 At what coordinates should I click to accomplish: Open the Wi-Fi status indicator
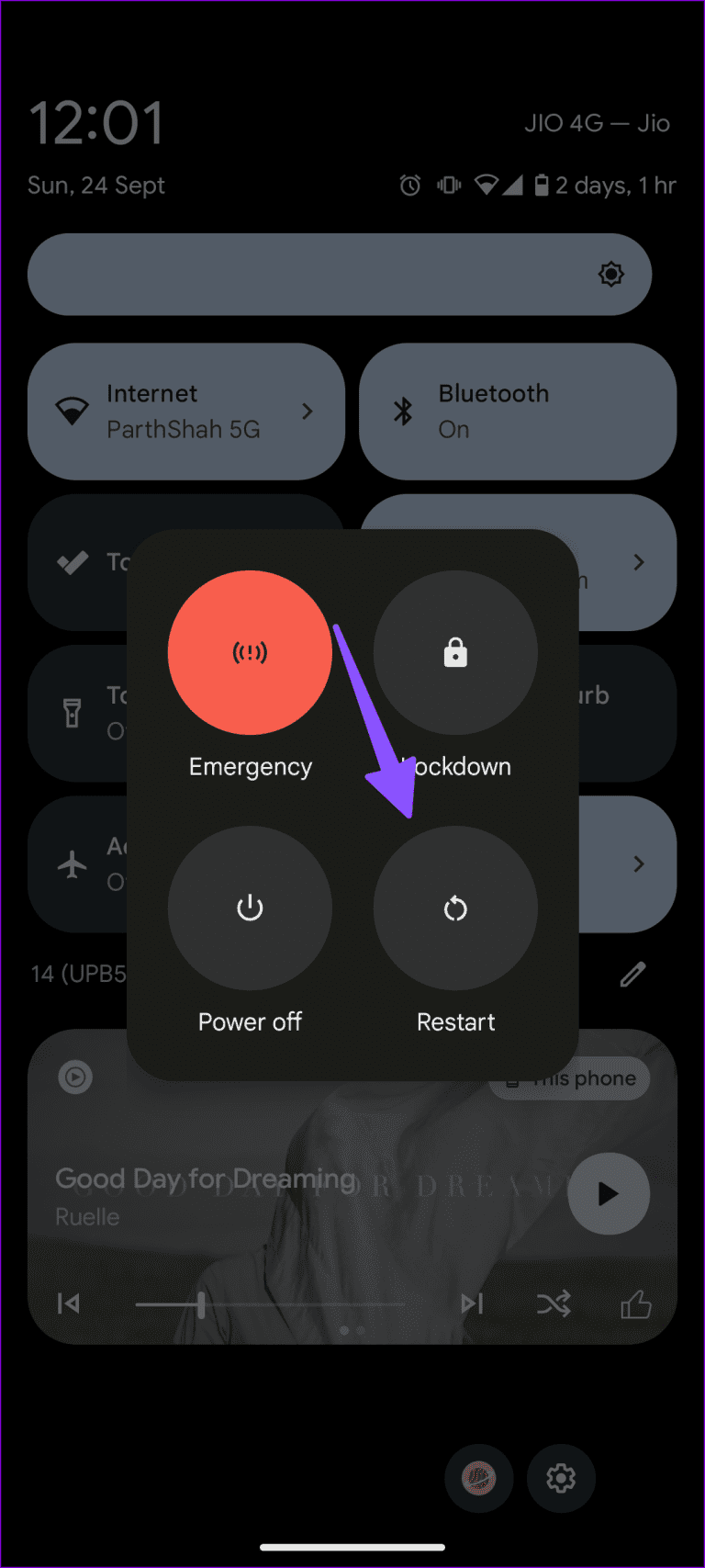tap(487, 185)
